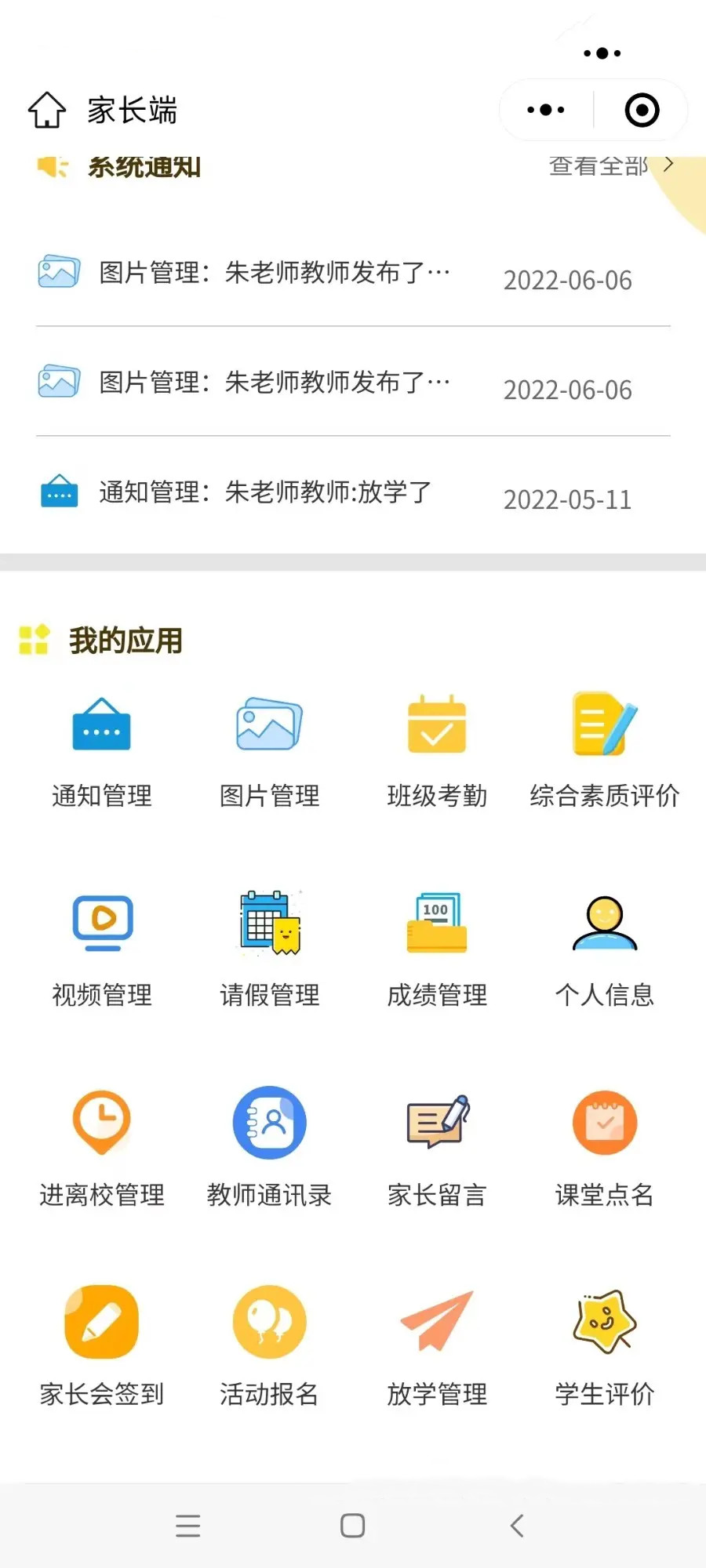The image size is (706, 1568).
Task: Open the 通知管理 notice dated 2022-05-11
Action: click(353, 493)
